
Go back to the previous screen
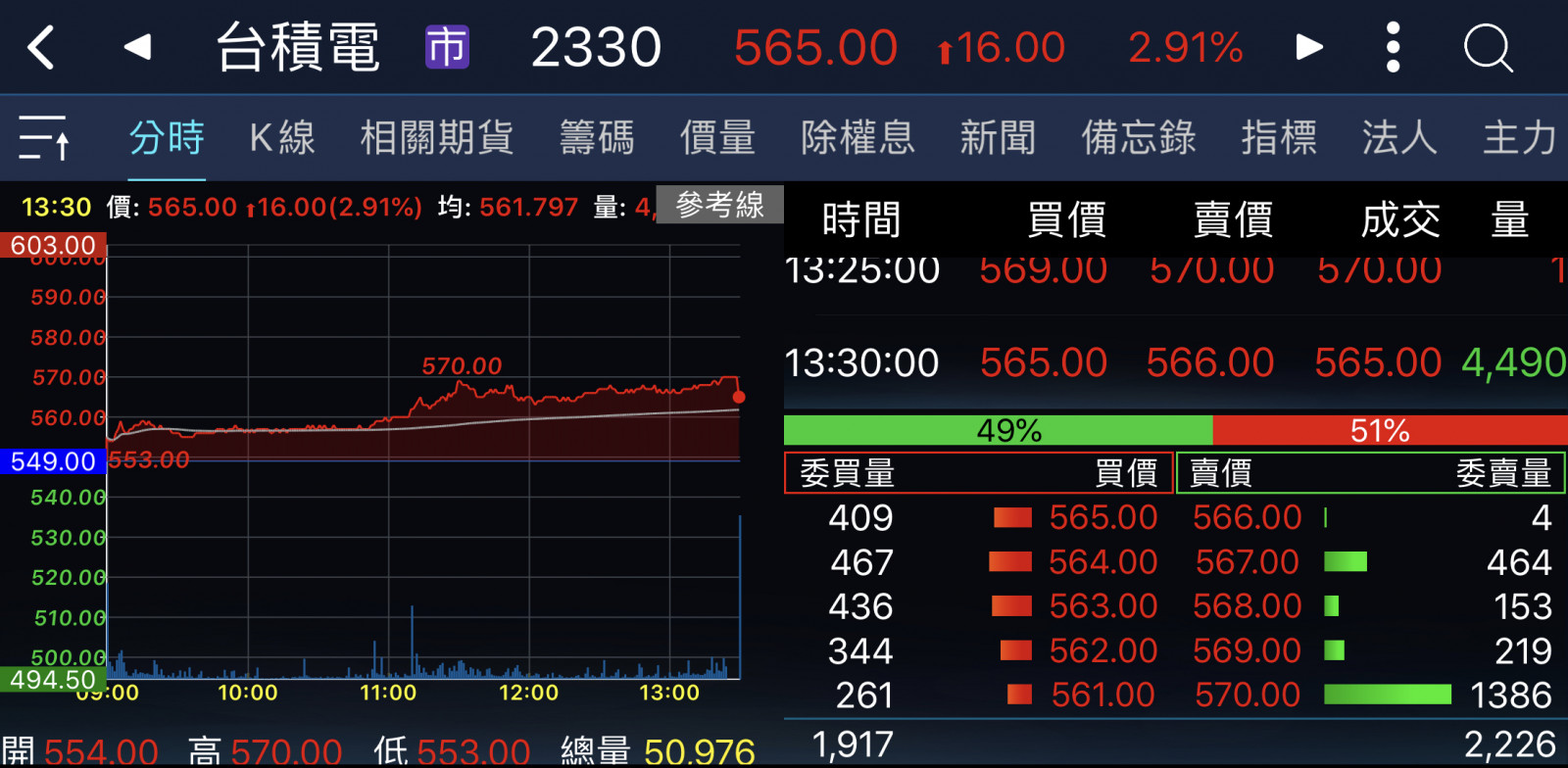click(41, 47)
